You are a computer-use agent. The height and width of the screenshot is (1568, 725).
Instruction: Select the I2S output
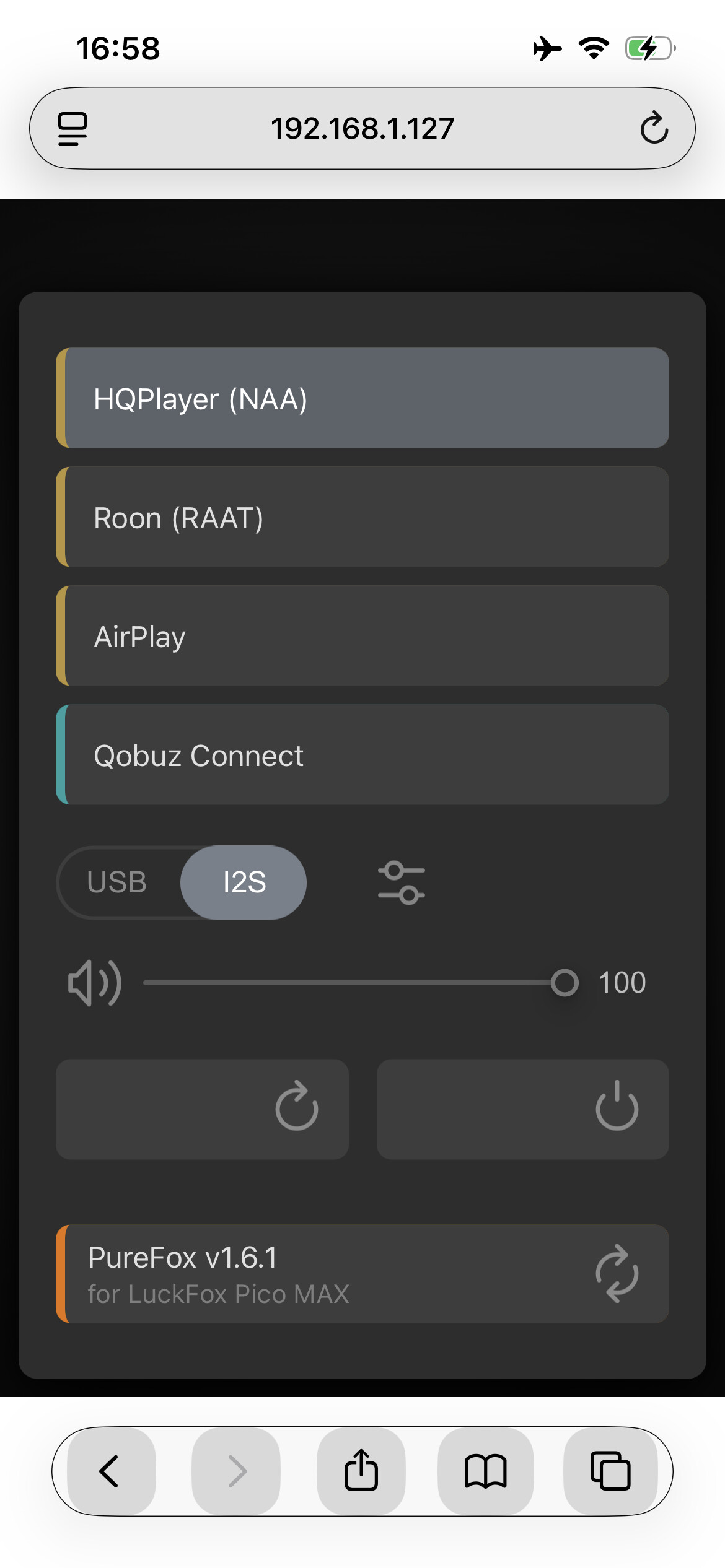click(x=244, y=882)
